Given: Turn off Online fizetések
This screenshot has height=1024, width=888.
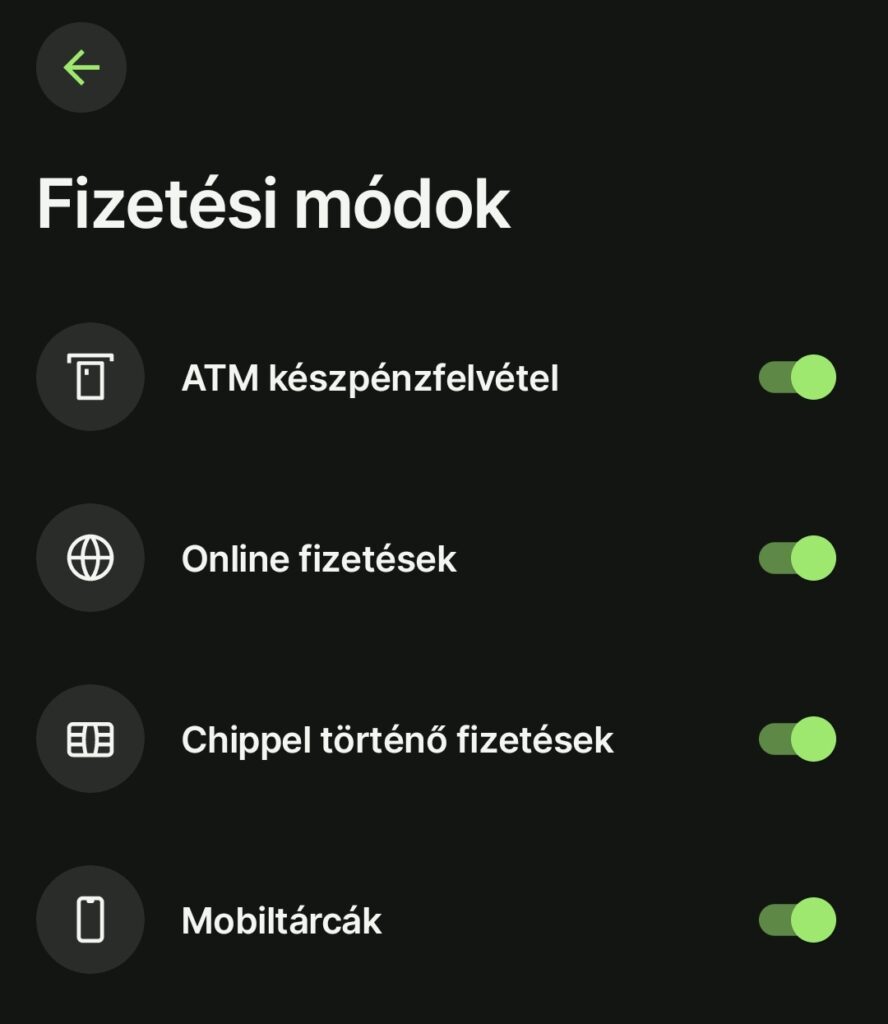Looking at the screenshot, I should tap(797, 558).
